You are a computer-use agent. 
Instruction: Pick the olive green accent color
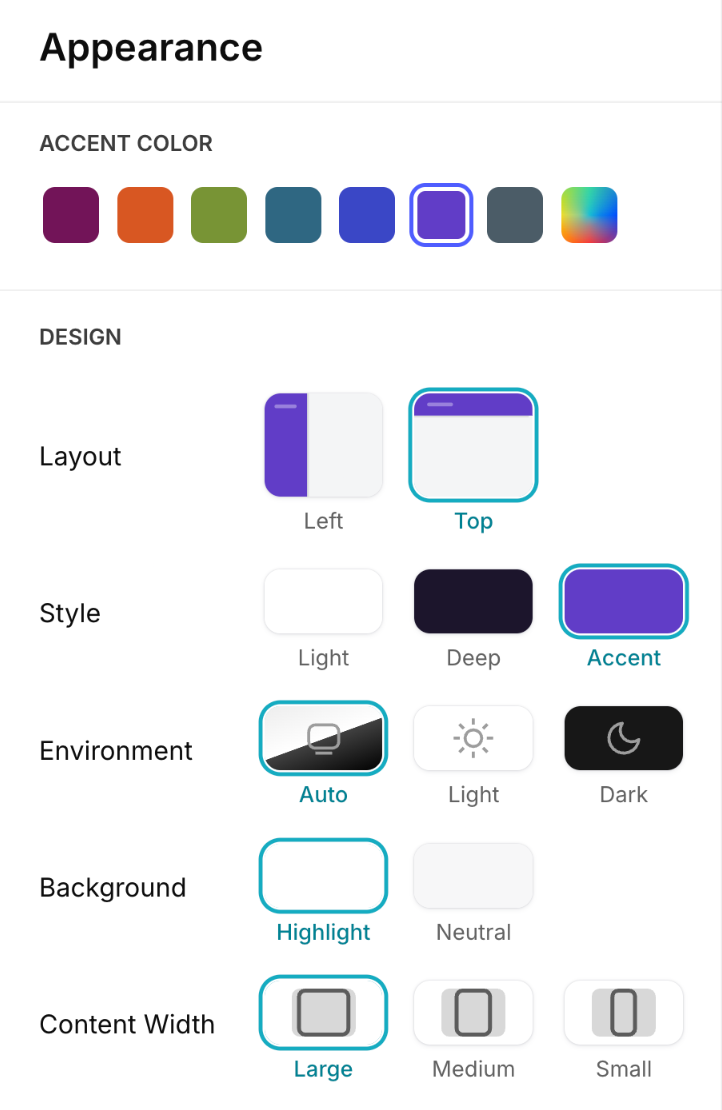coord(218,215)
